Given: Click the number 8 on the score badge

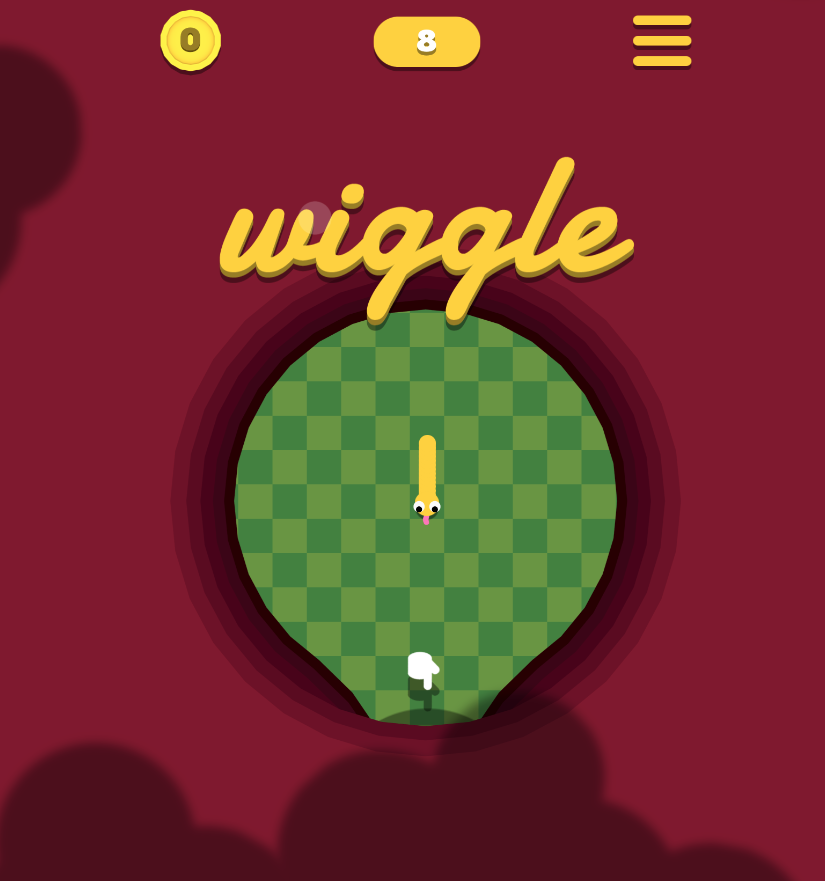Looking at the screenshot, I should [426, 42].
